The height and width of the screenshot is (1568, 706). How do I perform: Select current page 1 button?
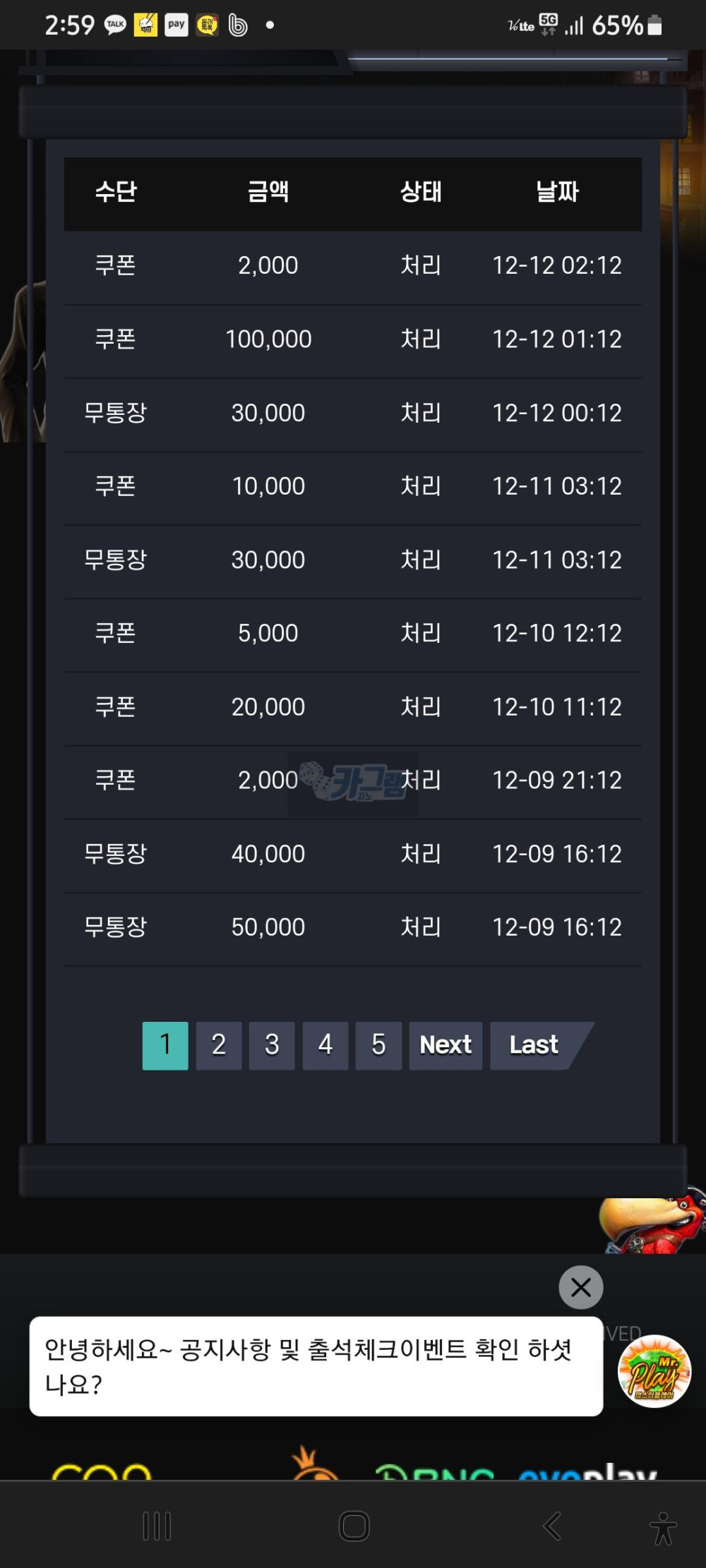pyautogui.click(x=165, y=1045)
